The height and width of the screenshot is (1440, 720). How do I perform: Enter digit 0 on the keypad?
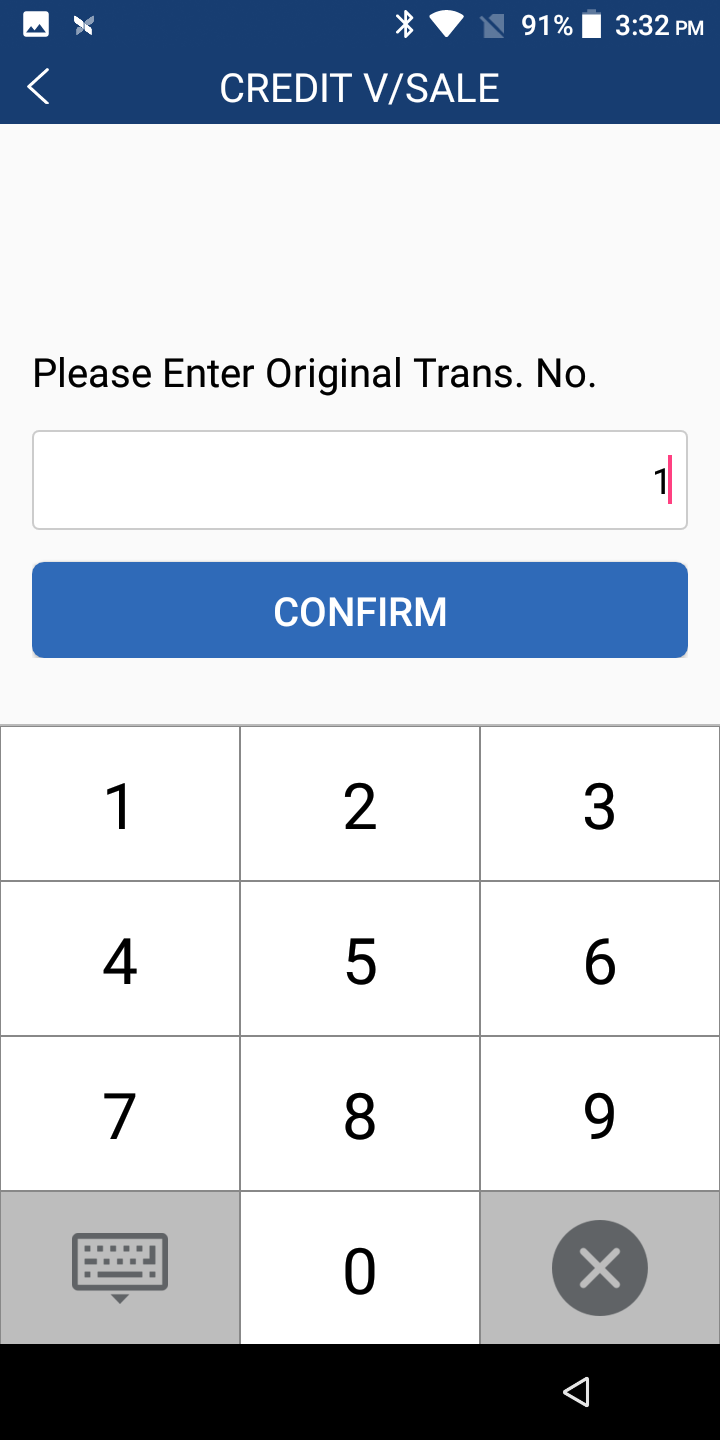[x=360, y=1270]
